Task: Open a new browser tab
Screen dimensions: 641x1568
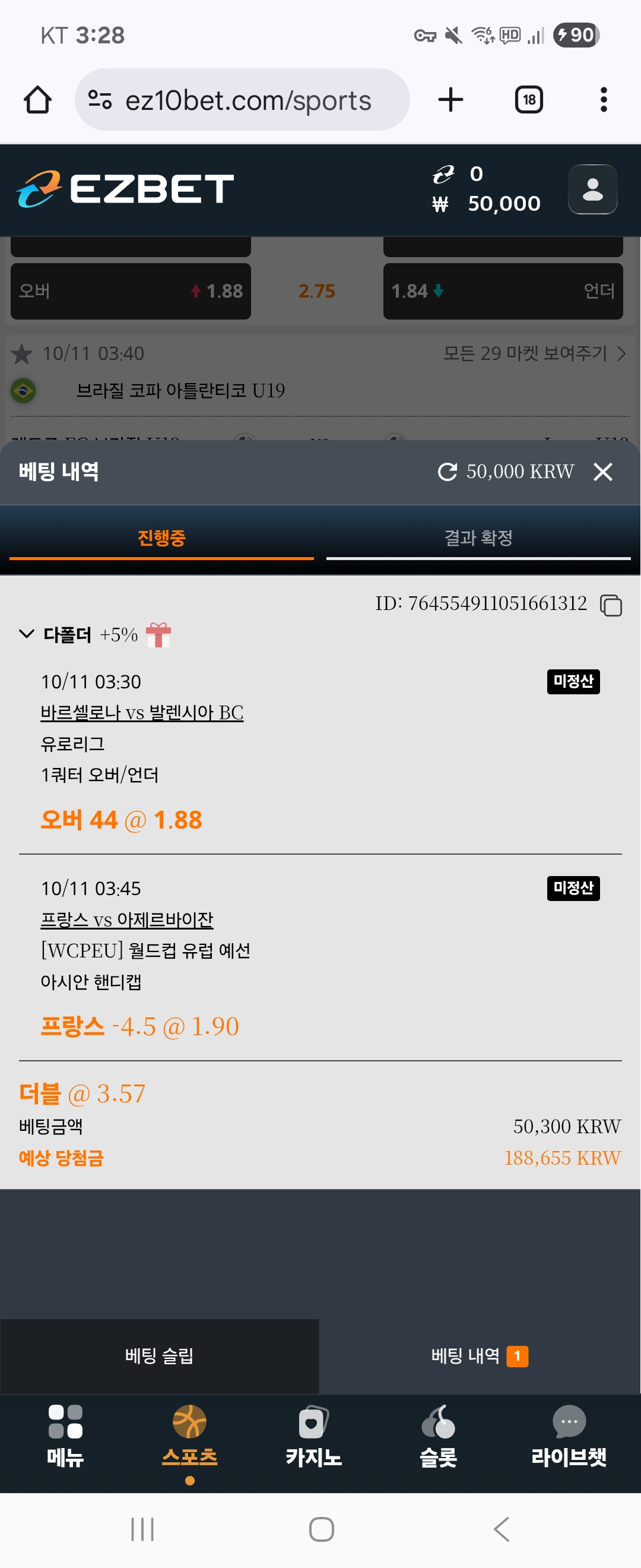Action: pyautogui.click(x=450, y=100)
